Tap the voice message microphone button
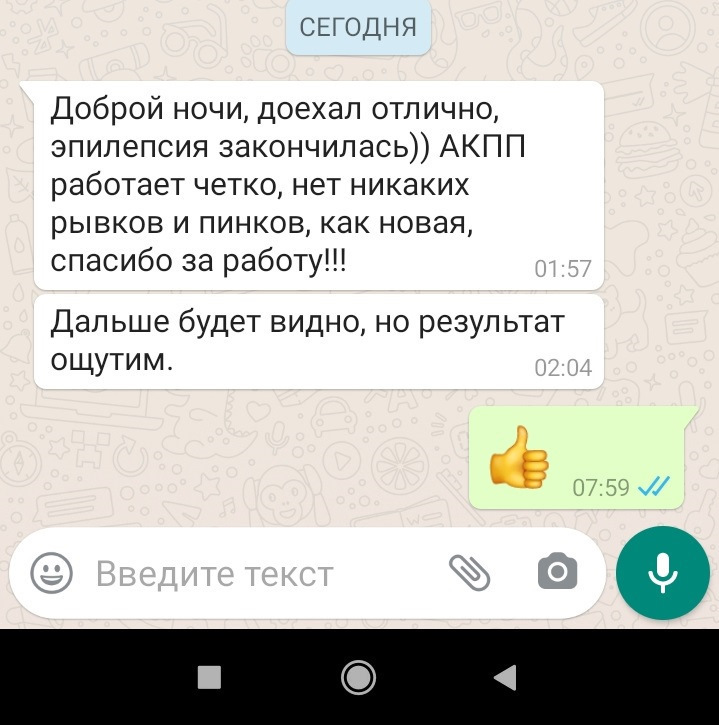The image size is (719, 725). click(x=663, y=573)
